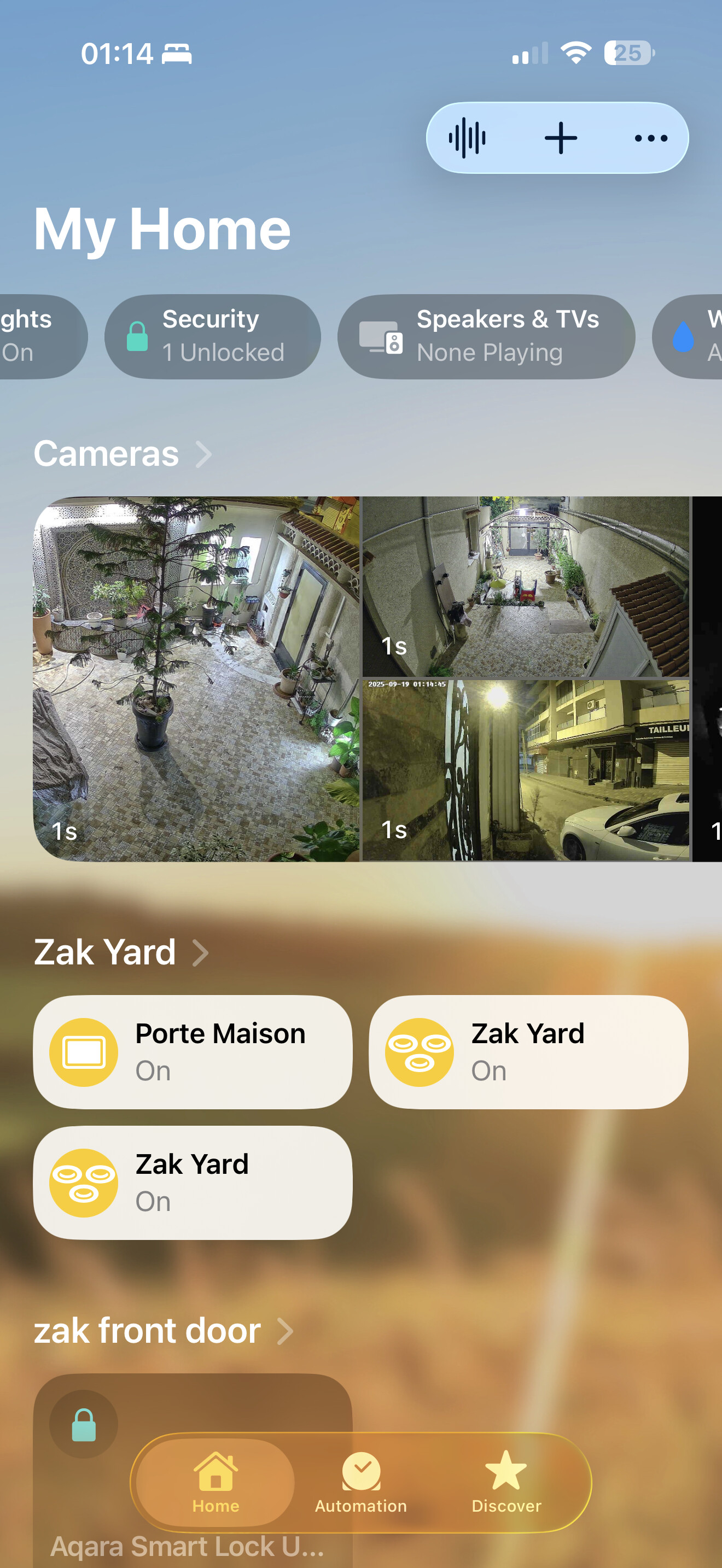Viewport: 722px width, 1568px height.
Task: Open the Speakers & TVs chip
Action: coord(486,337)
